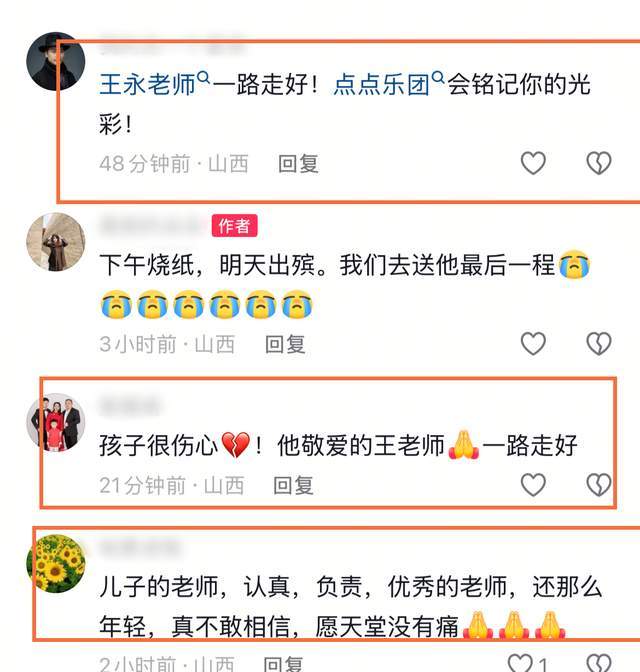Open the family-photo avatar's profile
This screenshot has width=640, height=672.
point(56,423)
